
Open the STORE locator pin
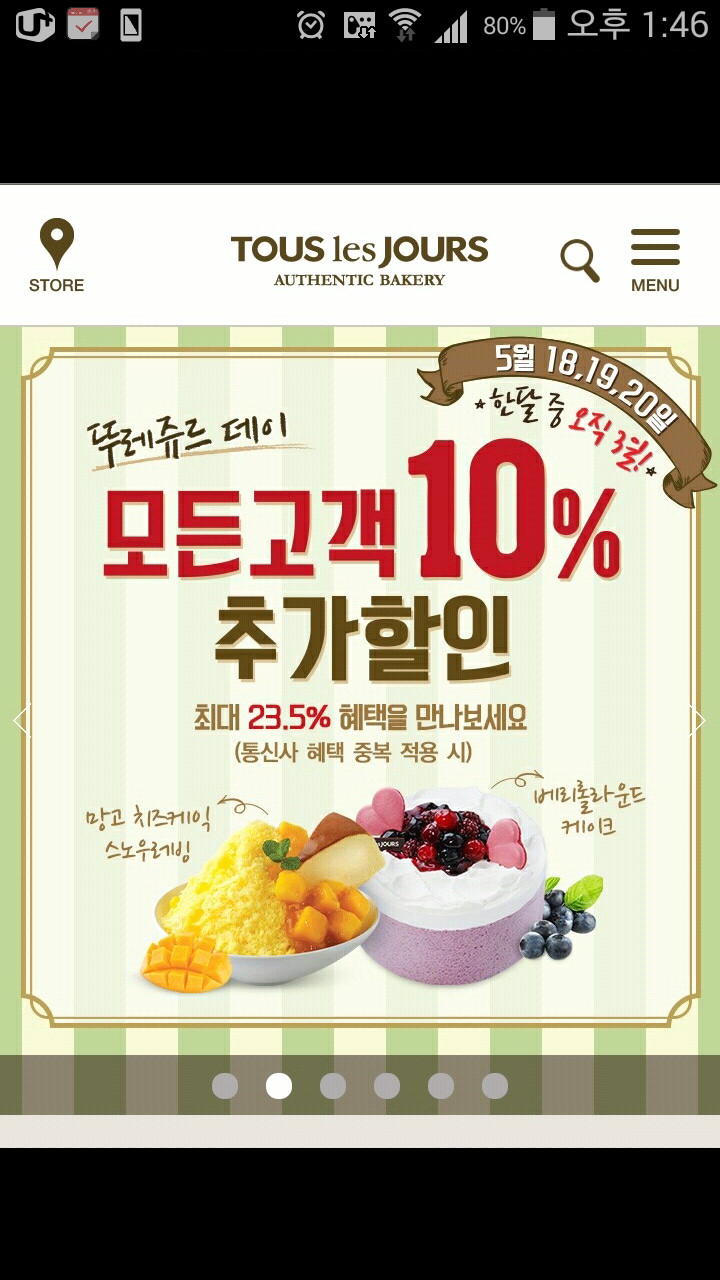[x=56, y=256]
